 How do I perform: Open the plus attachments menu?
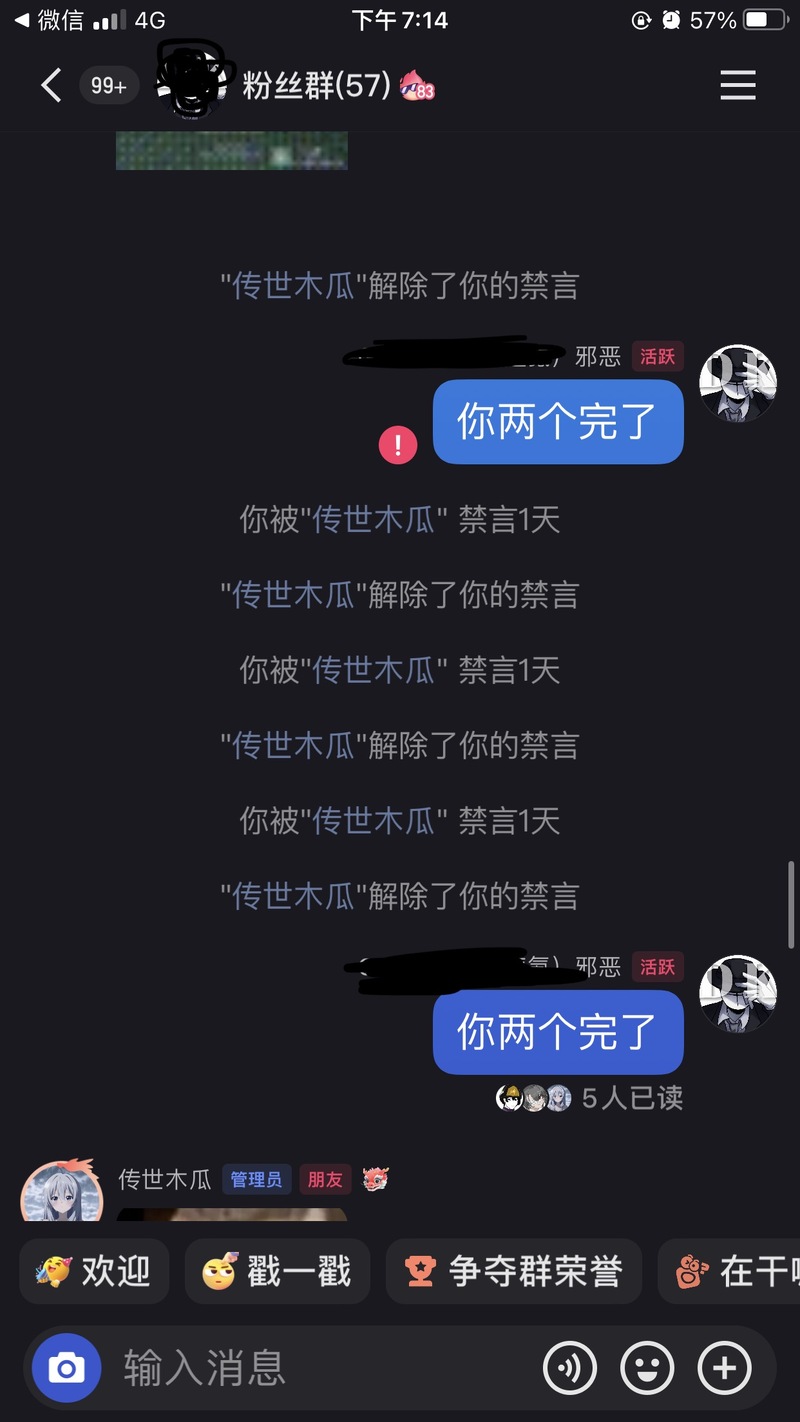pyautogui.click(x=724, y=1367)
